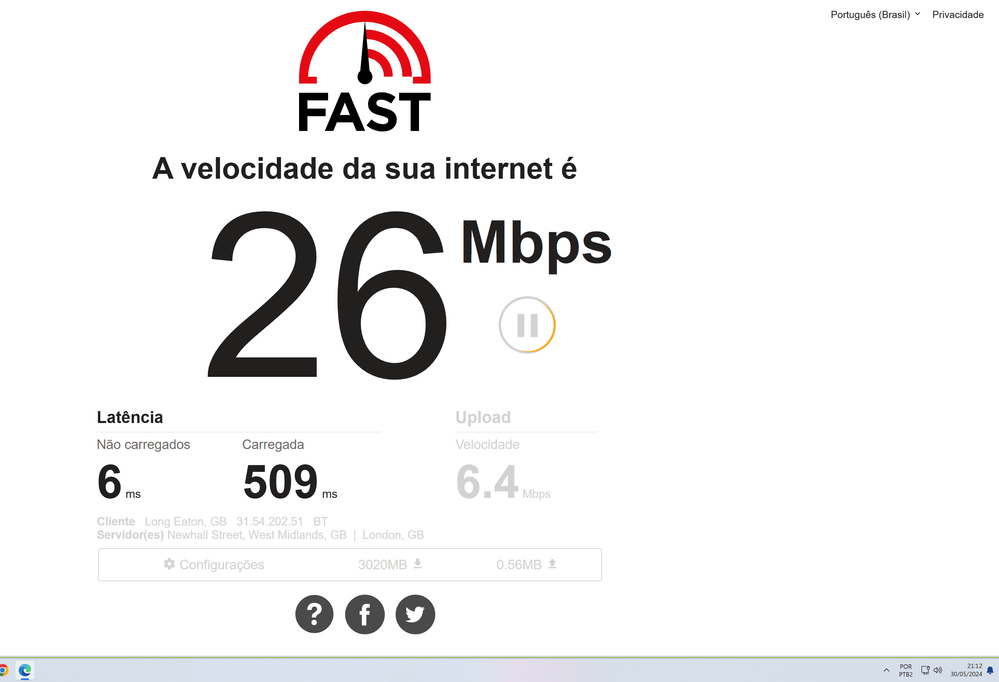Open Configurações settings
999x682 pixels.
[x=214, y=565]
